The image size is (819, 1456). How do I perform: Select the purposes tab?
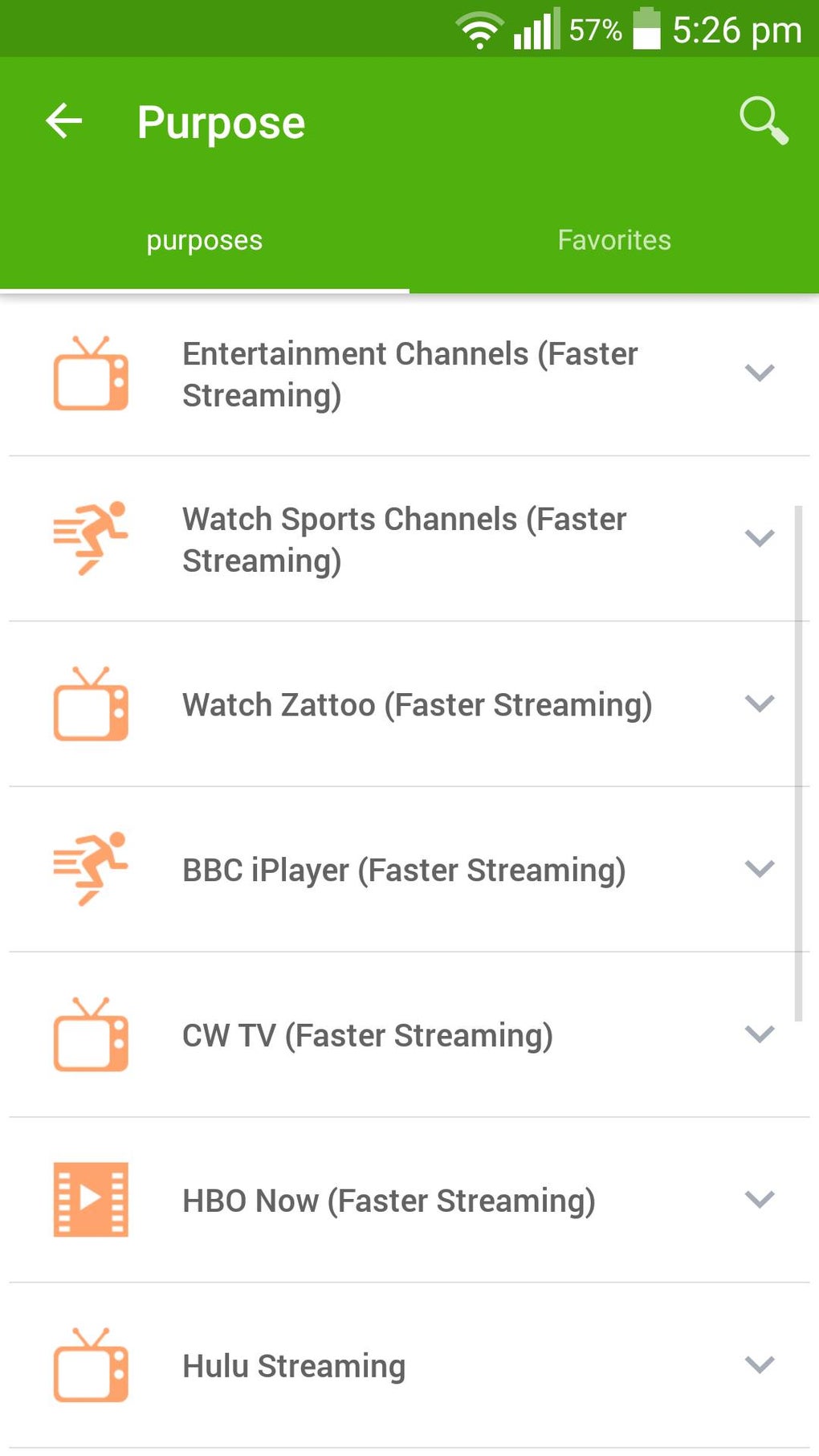click(204, 240)
